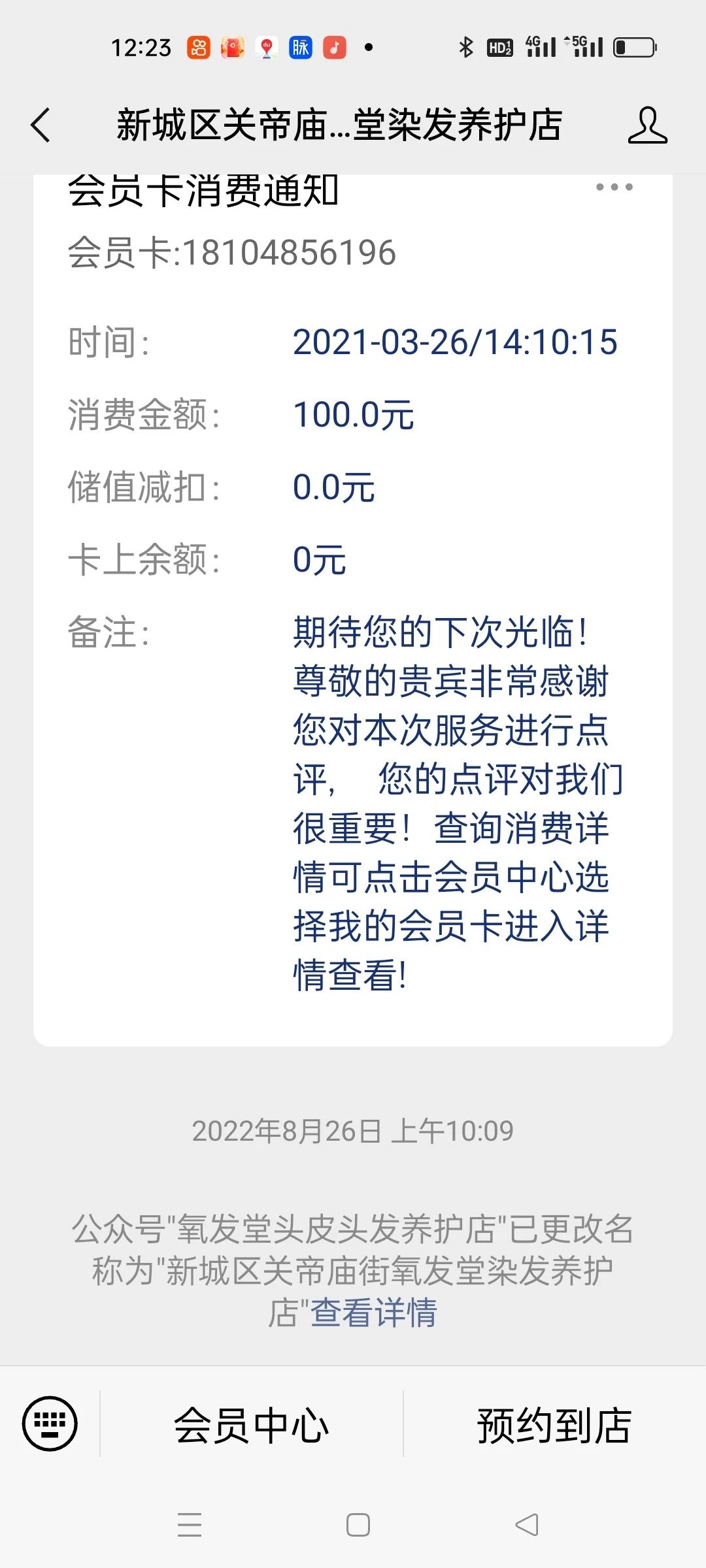
Task: Open the 预约到店 menu
Action: tap(554, 1425)
